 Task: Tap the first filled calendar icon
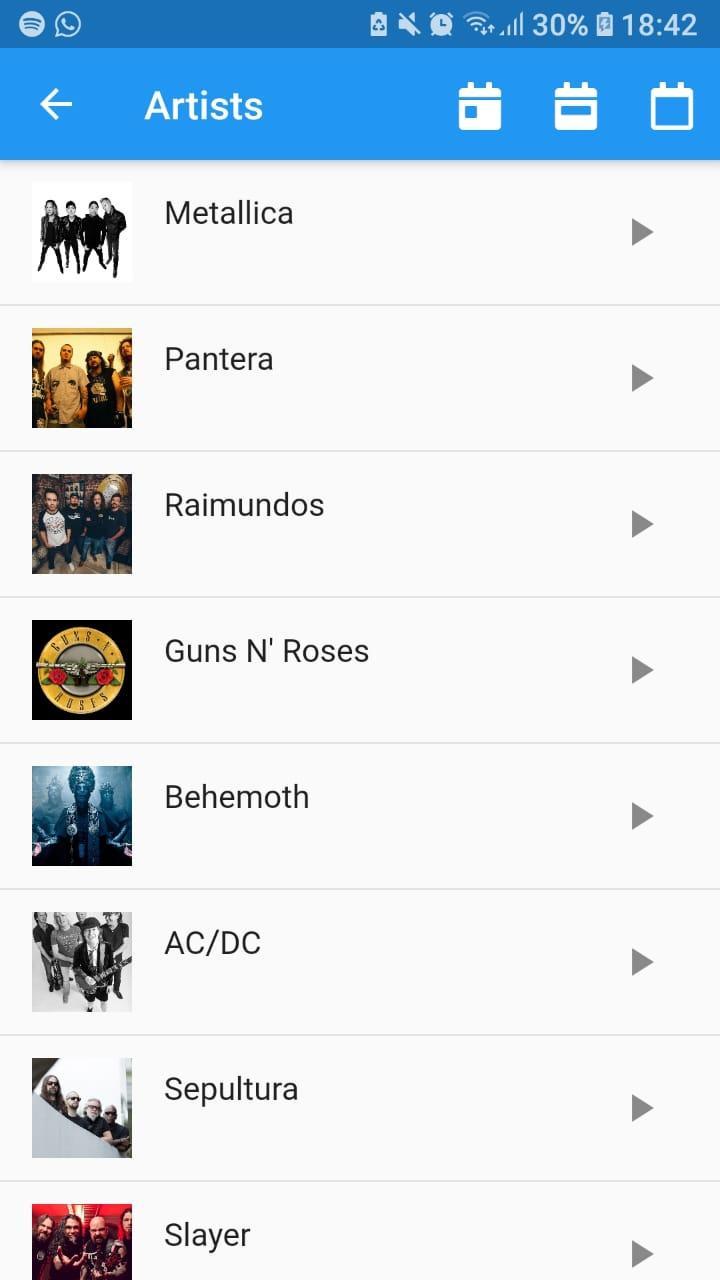tap(480, 106)
